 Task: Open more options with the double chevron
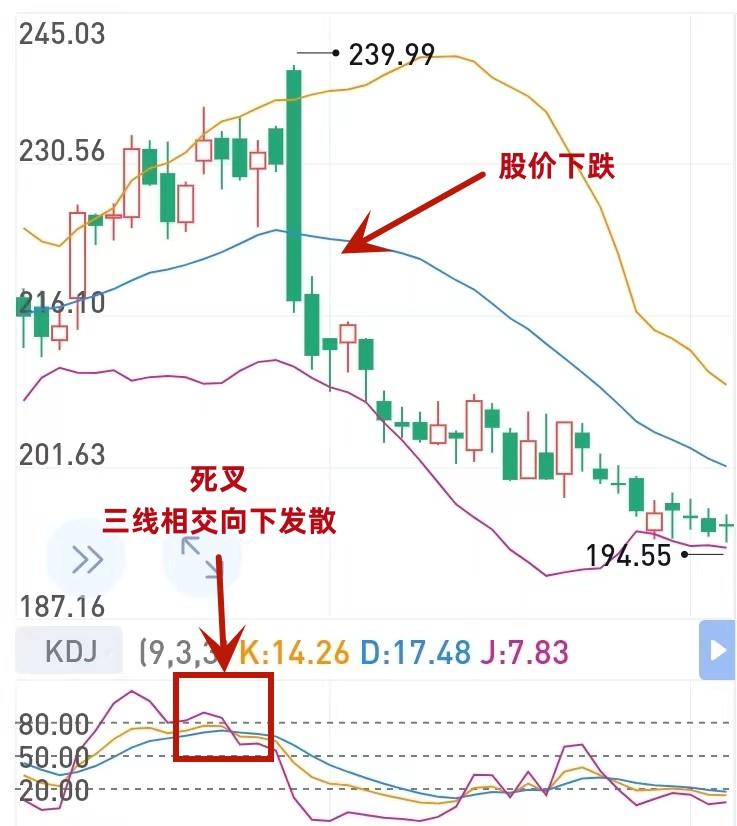pos(88,560)
